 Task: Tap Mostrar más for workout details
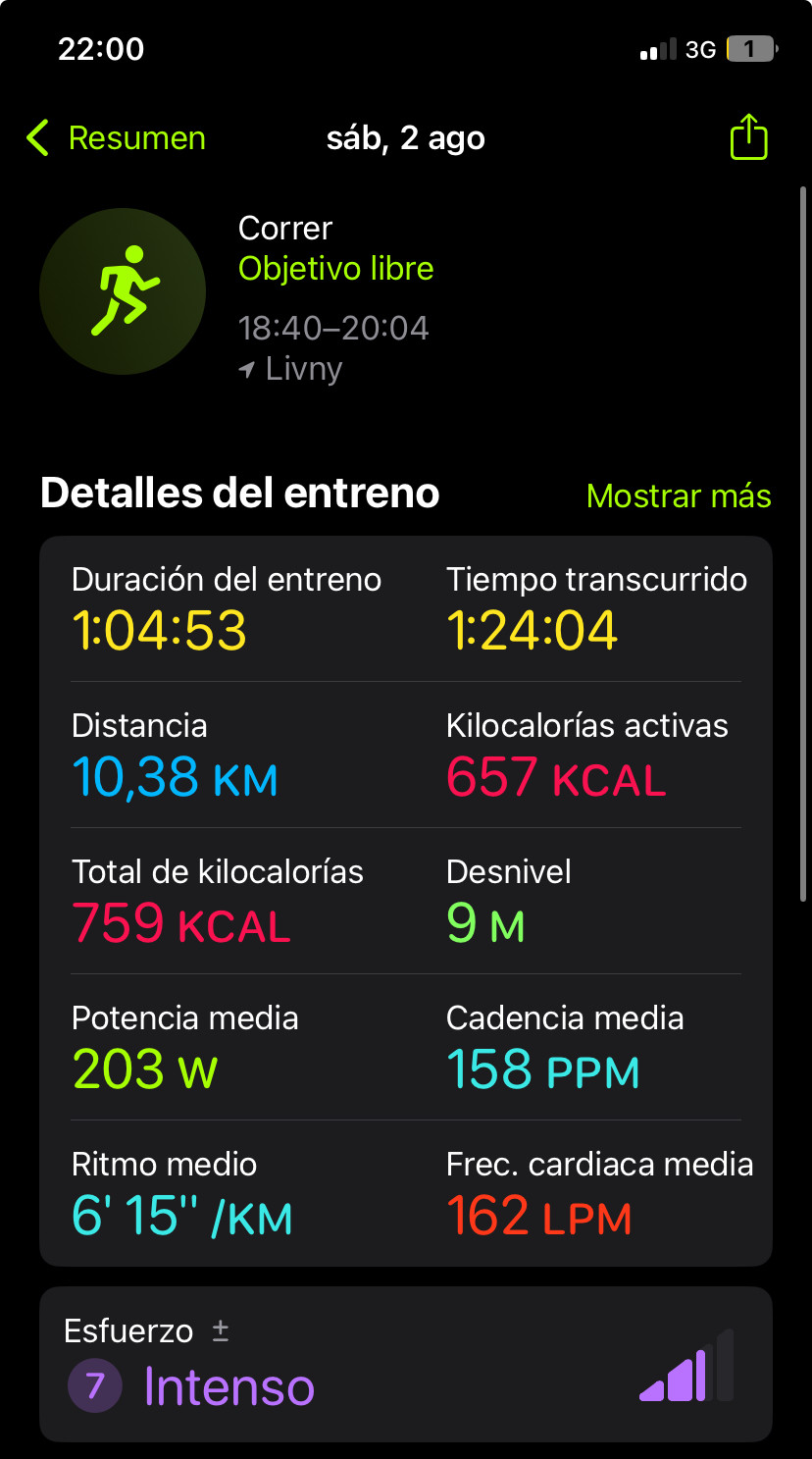pyautogui.click(x=679, y=495)
